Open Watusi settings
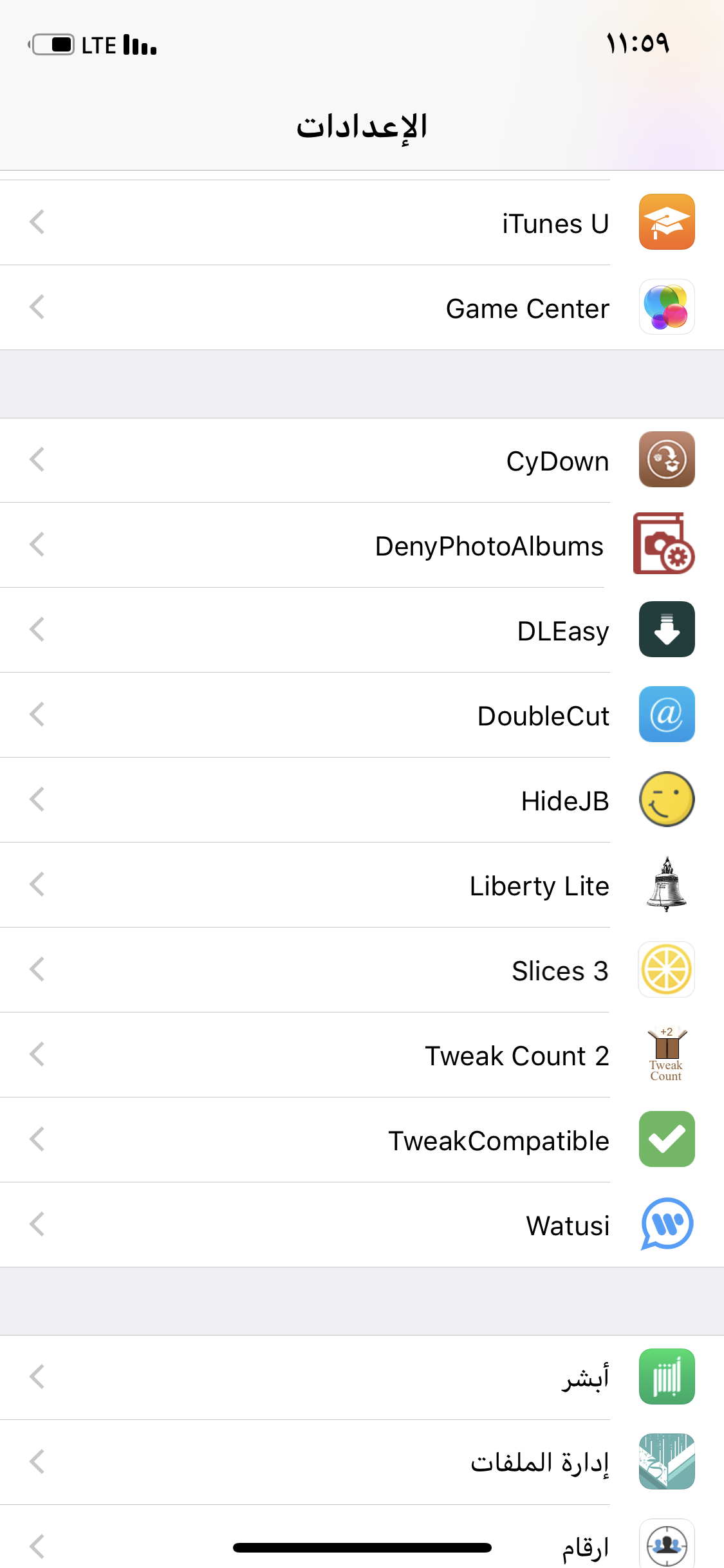Image resolution: width=724 pixels, height=1568 pixels. click(362, 1225)
